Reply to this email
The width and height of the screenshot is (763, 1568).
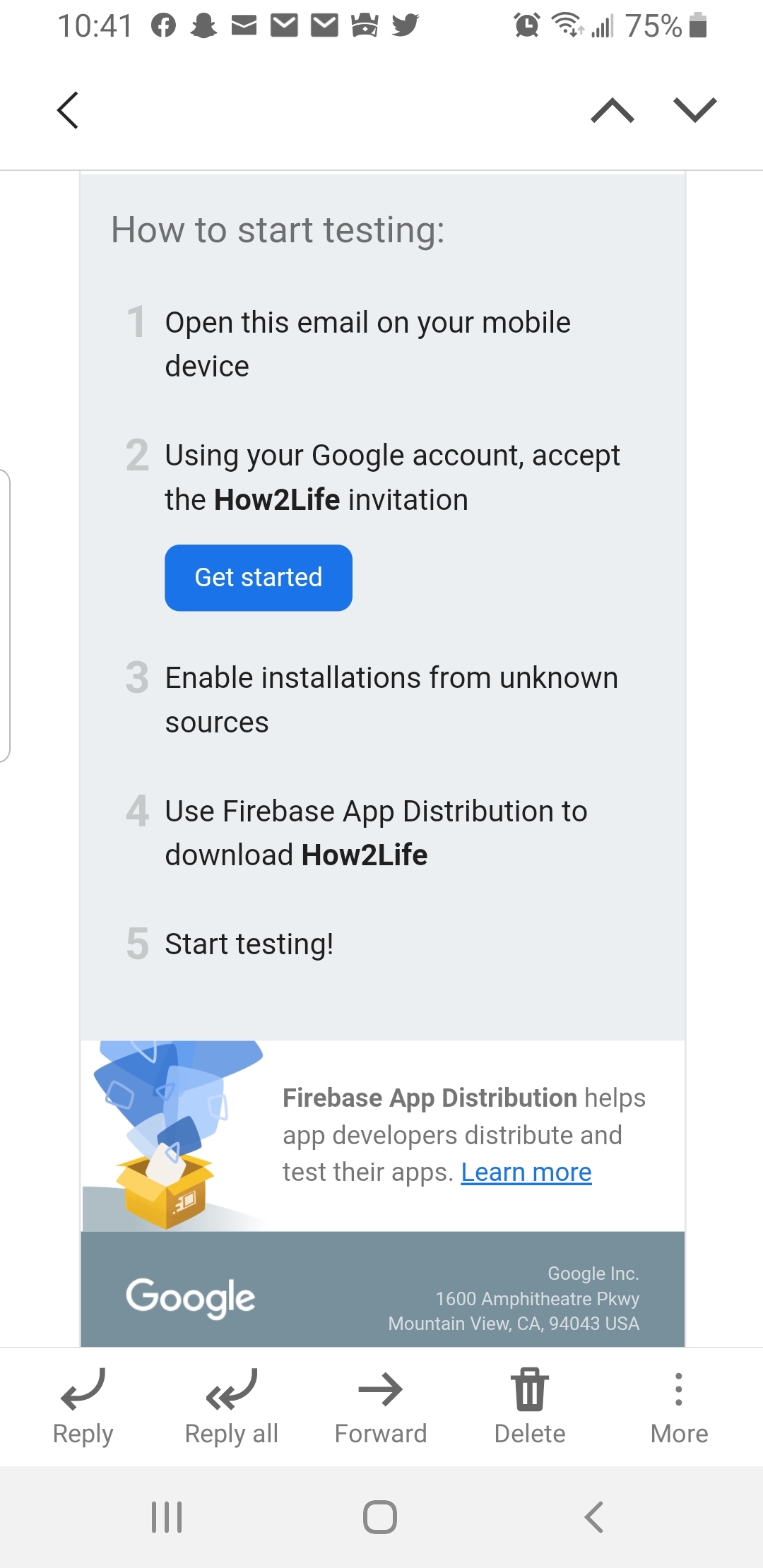tap(83, 1407)
